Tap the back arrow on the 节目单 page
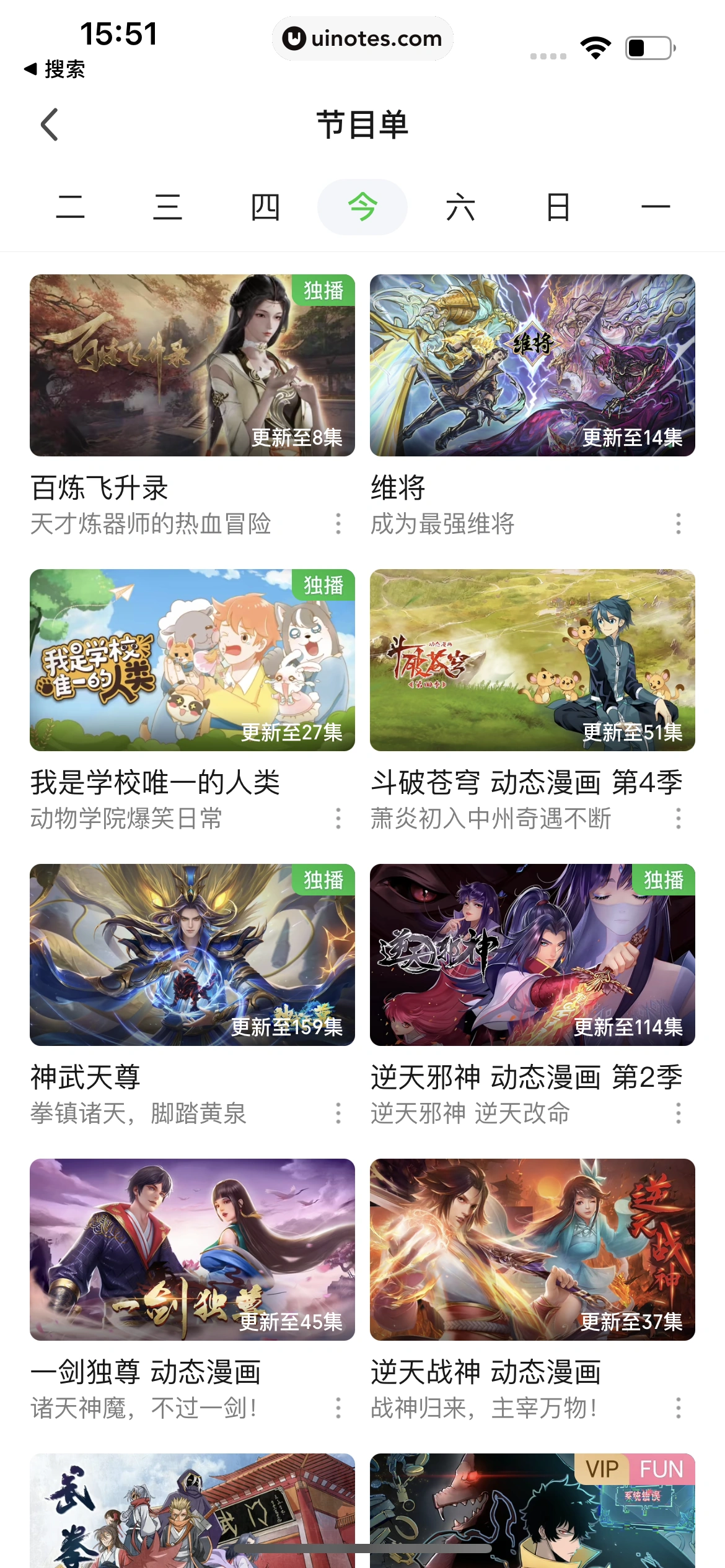Viewport: 725px width, 1568px height. coord(49,124)
